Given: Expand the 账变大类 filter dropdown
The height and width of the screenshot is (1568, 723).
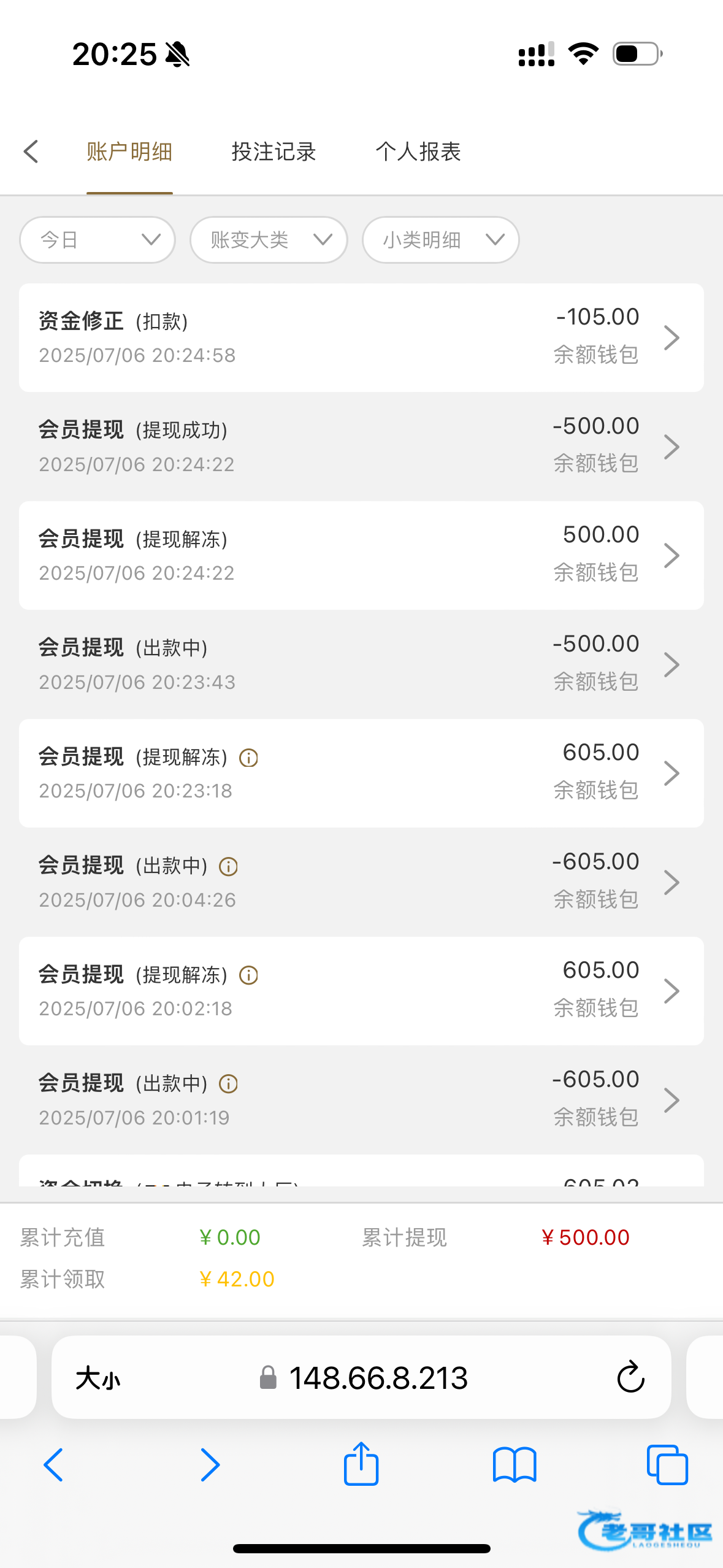Looking at the screenshot, I should [x=269, y=240].
